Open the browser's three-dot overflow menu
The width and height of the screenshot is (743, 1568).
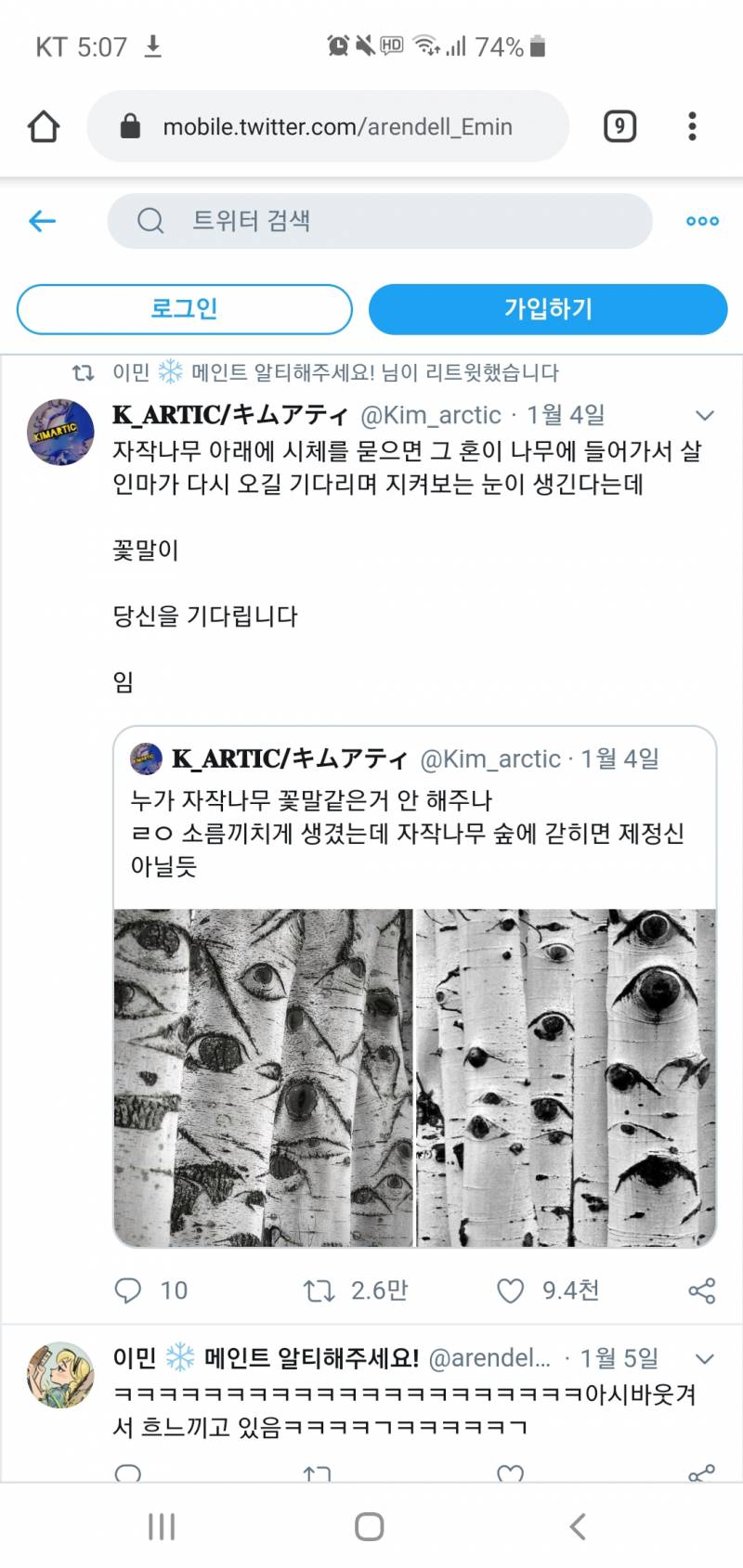(x=692, y=126)
